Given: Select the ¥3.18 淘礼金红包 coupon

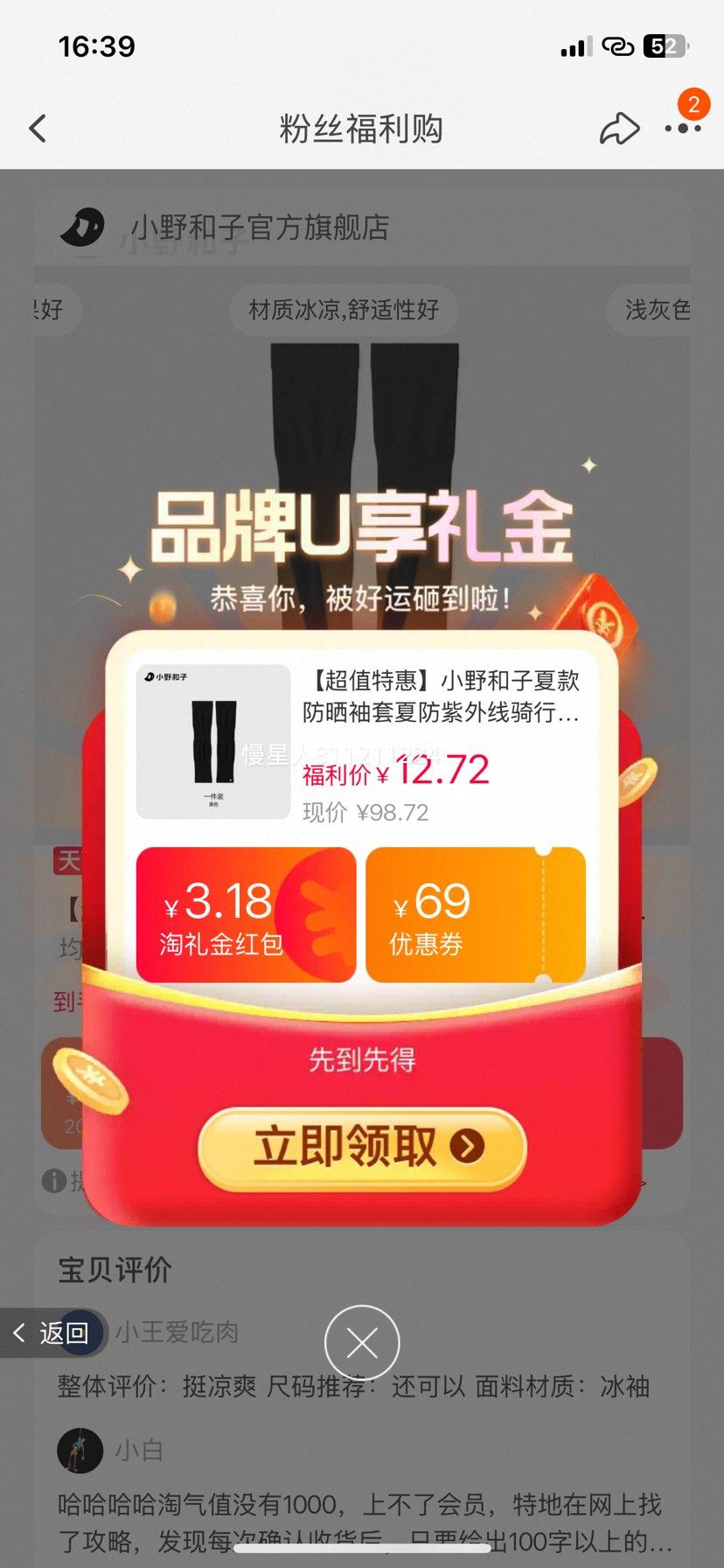Looking at the screenshot, I should pyautogui.click(x=247, y=915).
